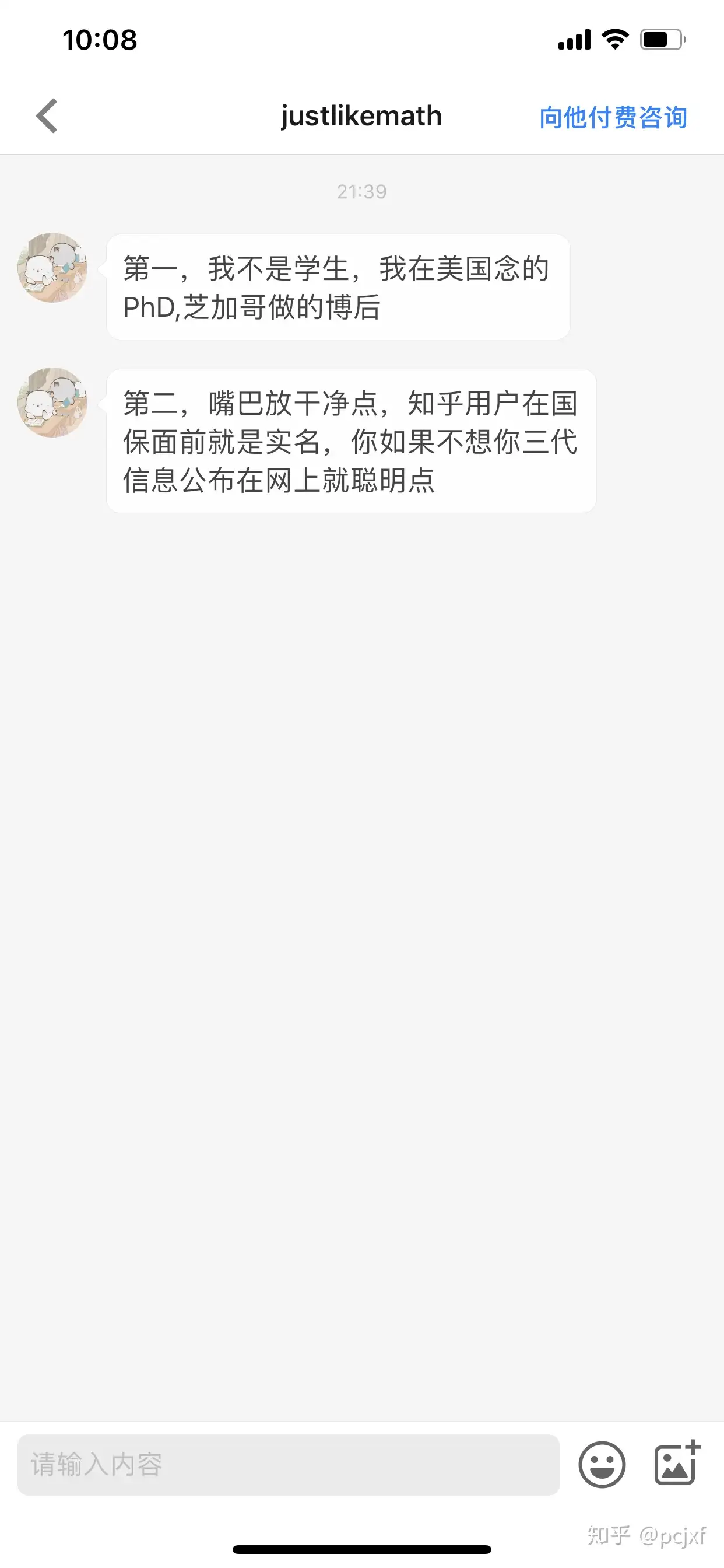
Task: Open justlikemath's avatar beside the 第二 message
Action: pyautogui.click(x=52, y=402)
